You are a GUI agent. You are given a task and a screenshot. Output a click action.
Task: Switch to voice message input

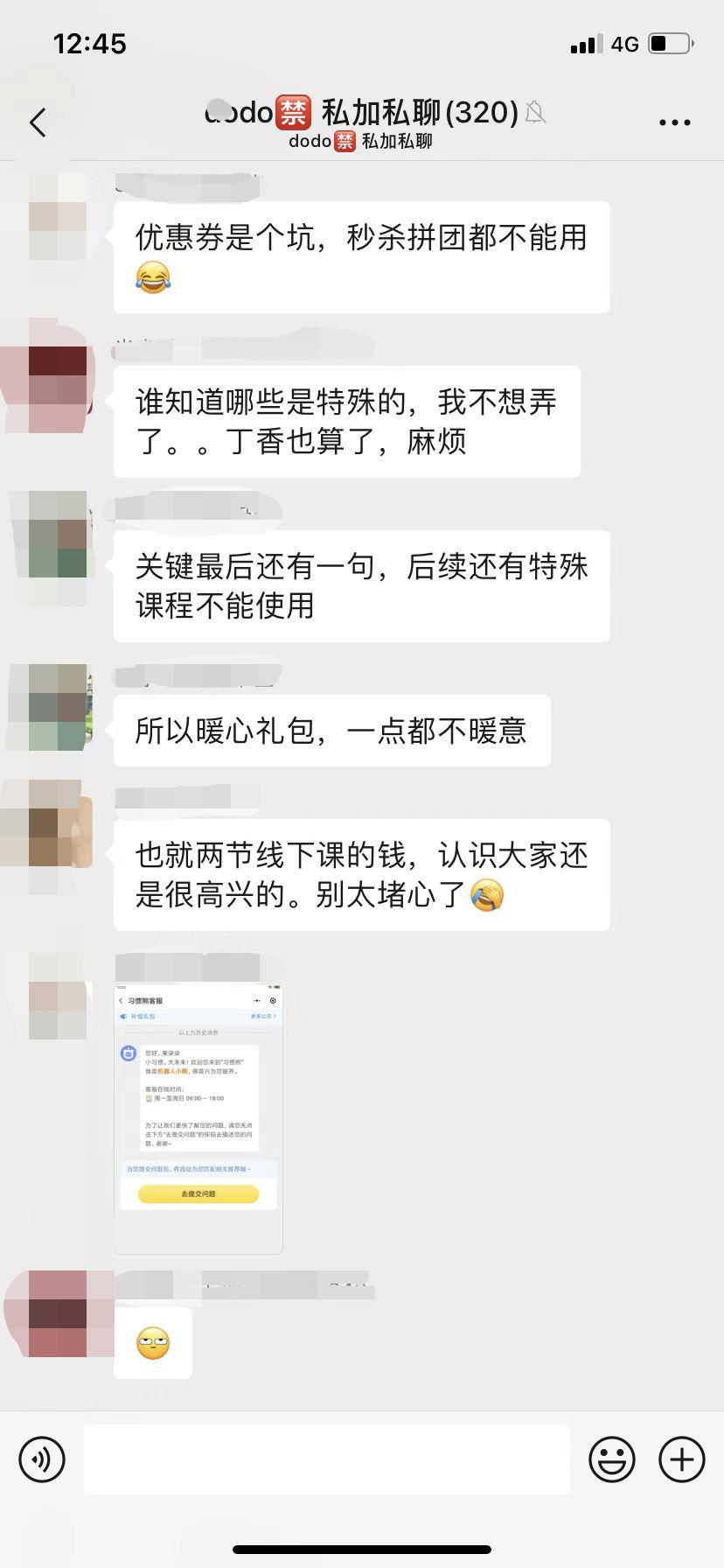pyautogui.click(x=42, y=1459)
